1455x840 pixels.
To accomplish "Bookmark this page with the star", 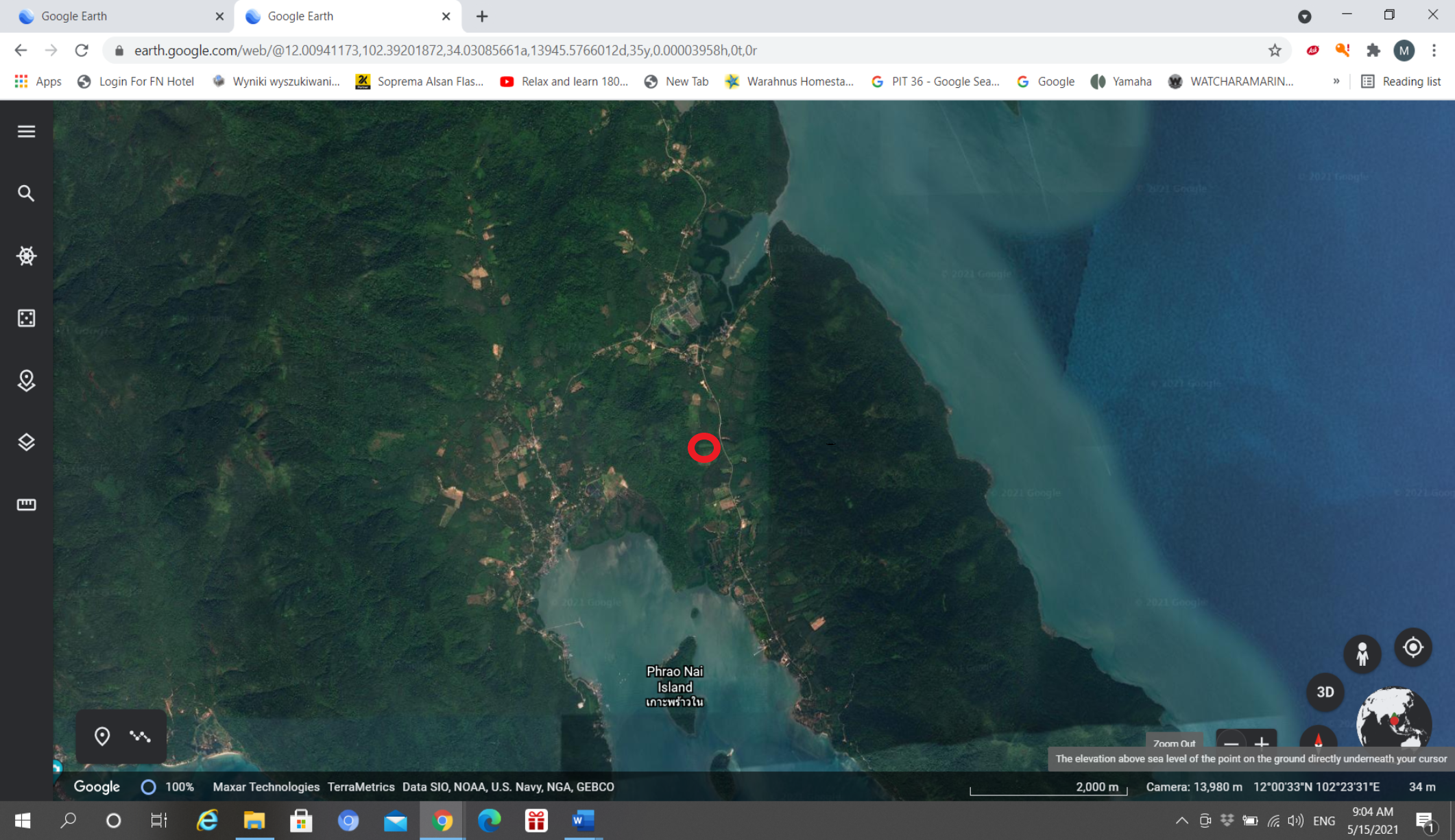I will 1275,50.
